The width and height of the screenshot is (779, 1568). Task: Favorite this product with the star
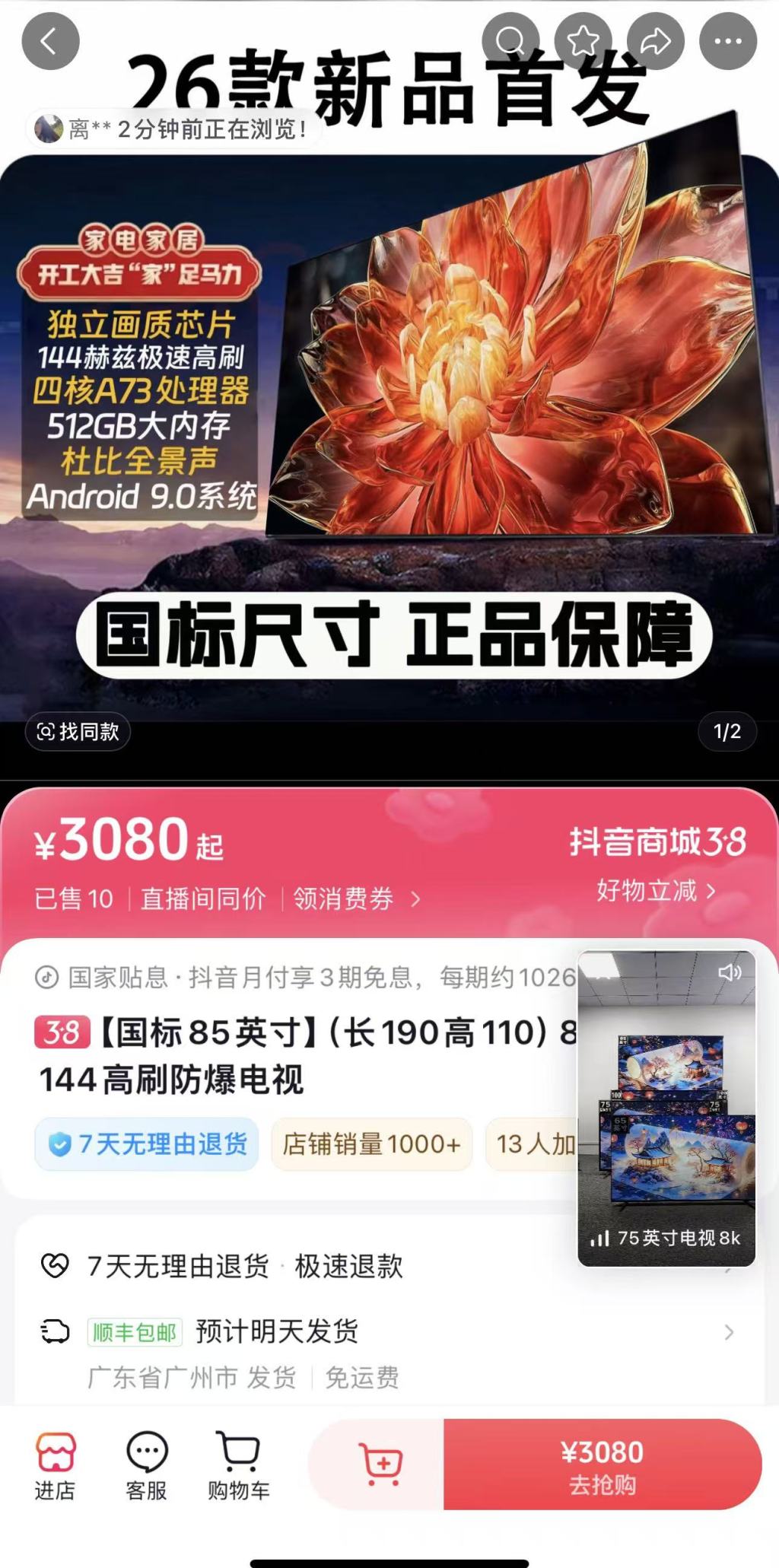coord(583,41)
